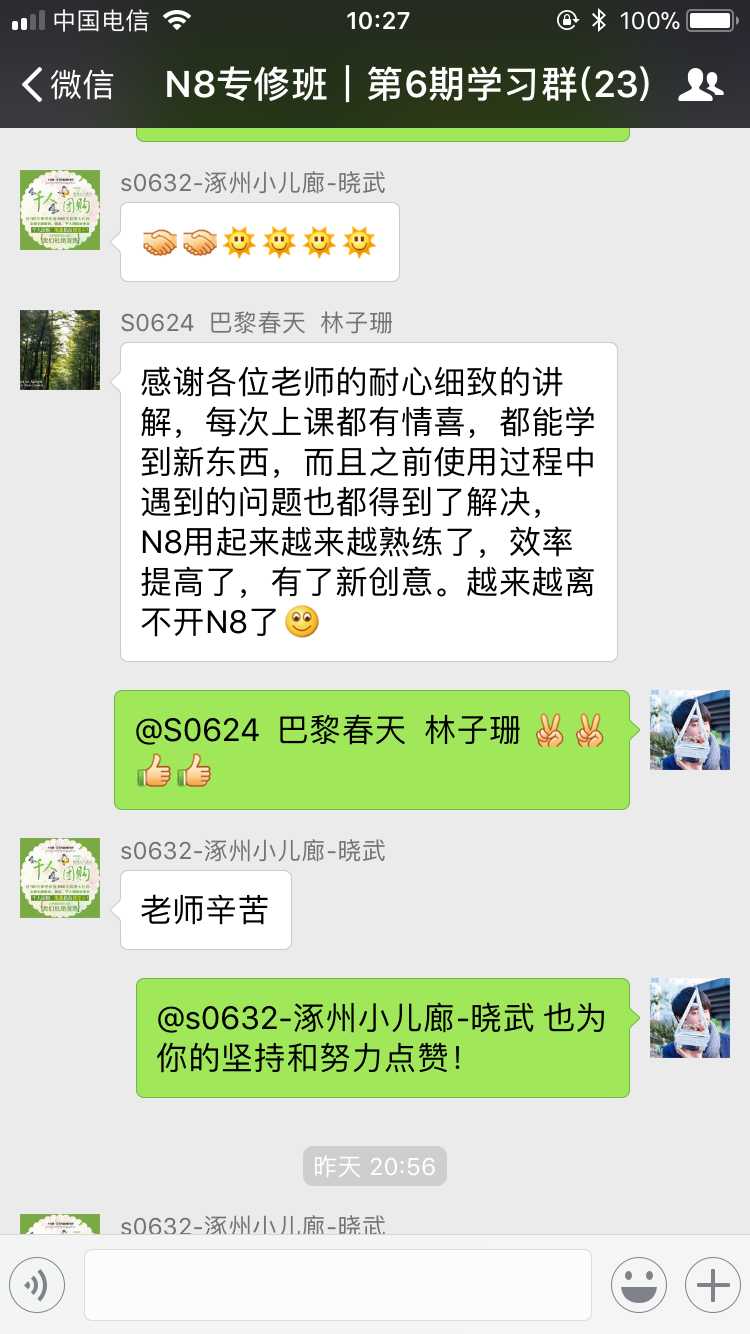Focus the message text field

(337, 1284)
